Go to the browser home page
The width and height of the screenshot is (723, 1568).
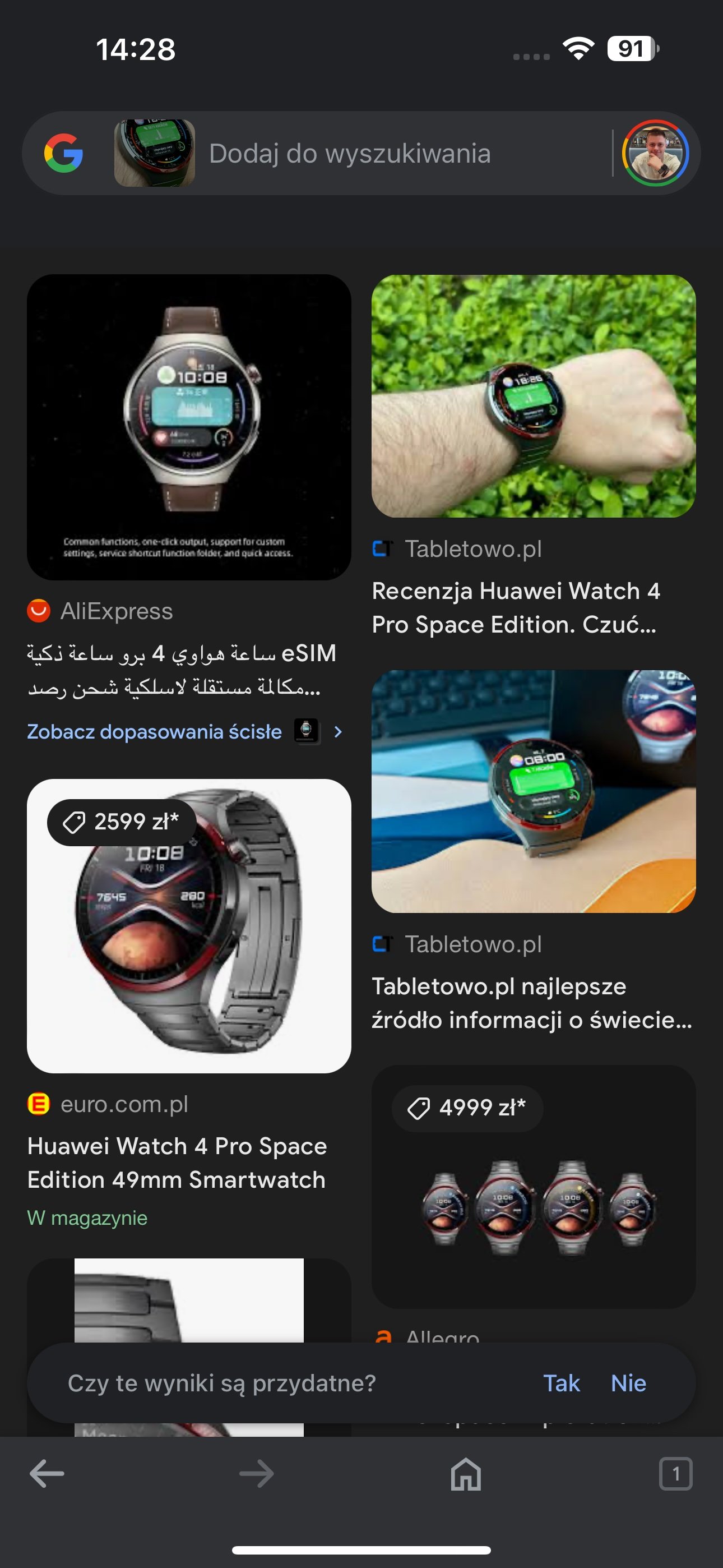click(466, 1474)
